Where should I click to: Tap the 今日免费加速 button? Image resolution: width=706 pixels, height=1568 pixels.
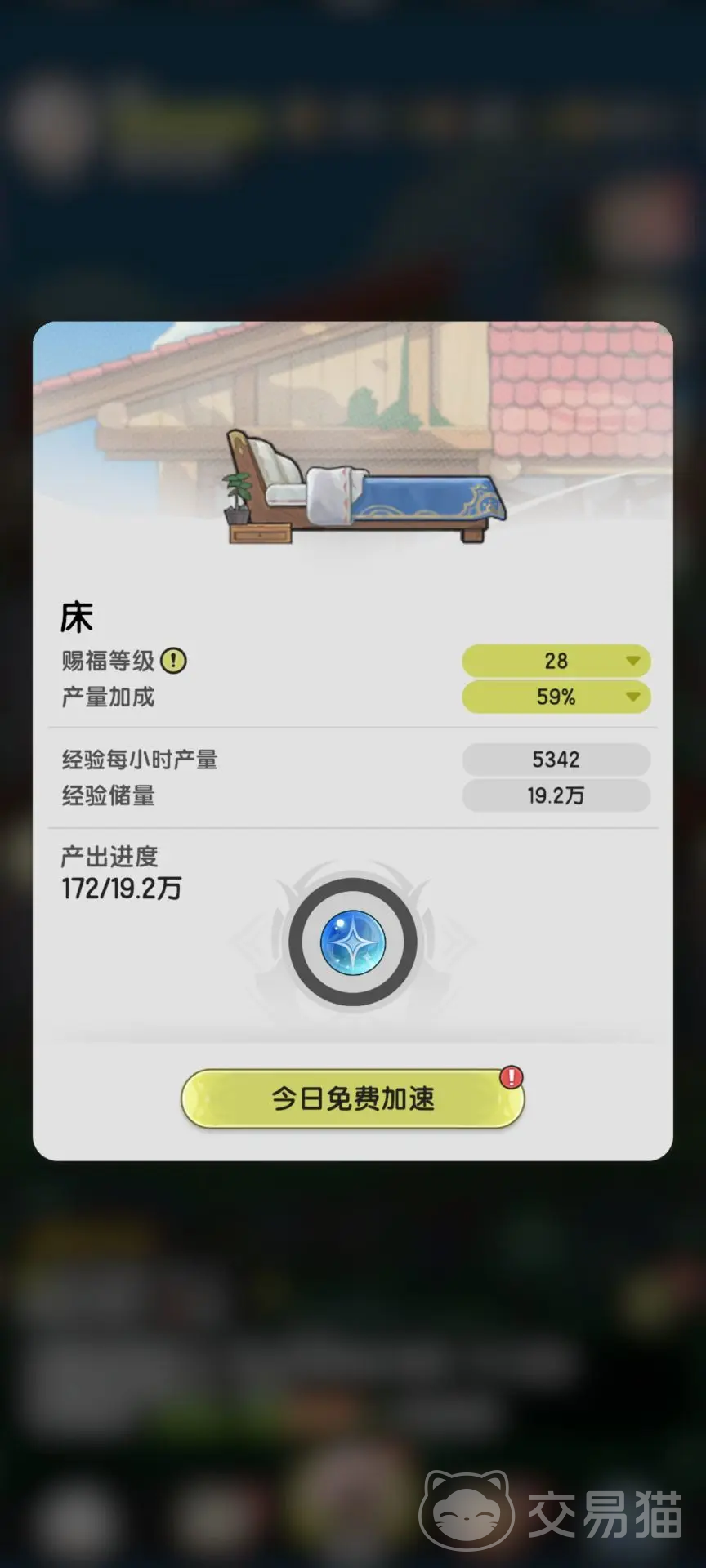pos(352,1099)
